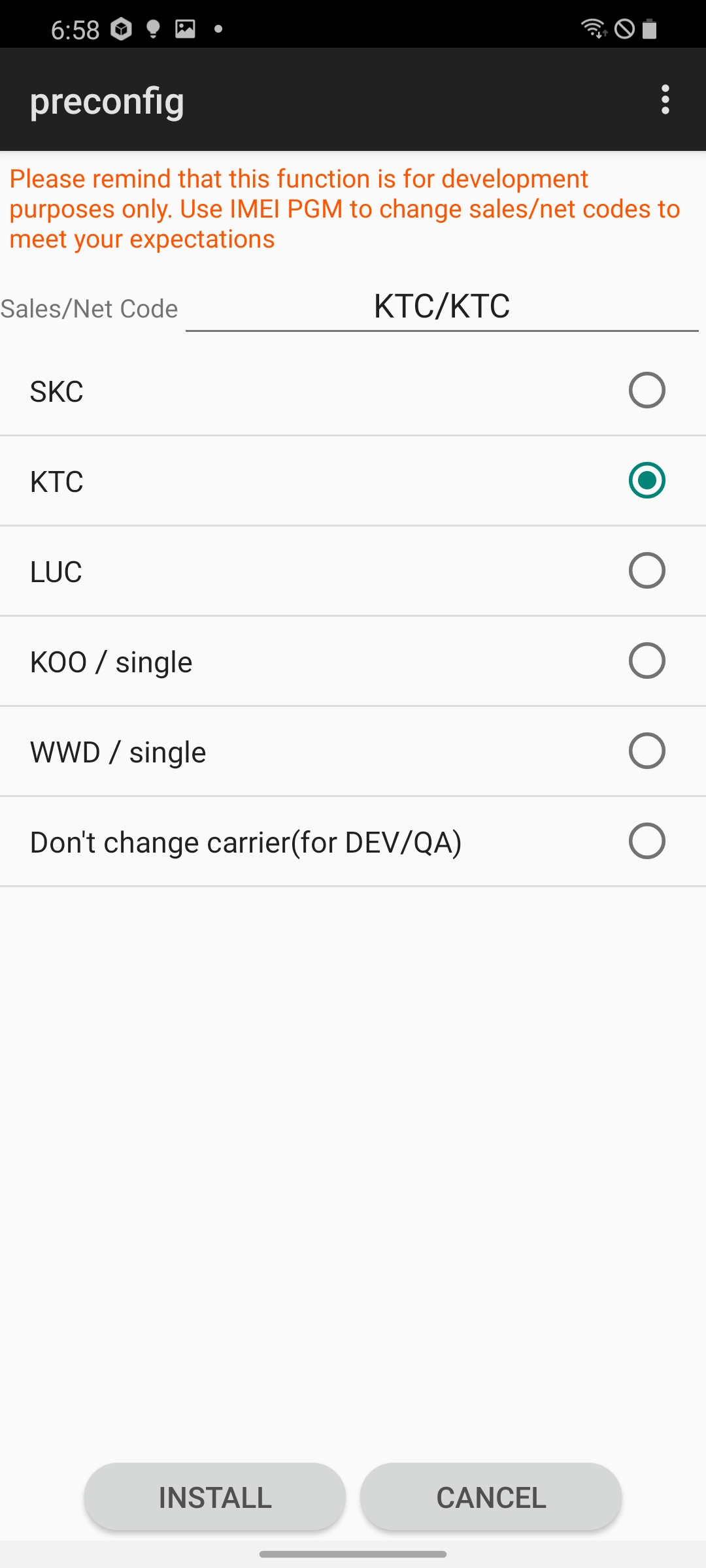This screenshot has height=1568, width=706.
Task: Select LUC as the carrier
Action: [647, 571]
